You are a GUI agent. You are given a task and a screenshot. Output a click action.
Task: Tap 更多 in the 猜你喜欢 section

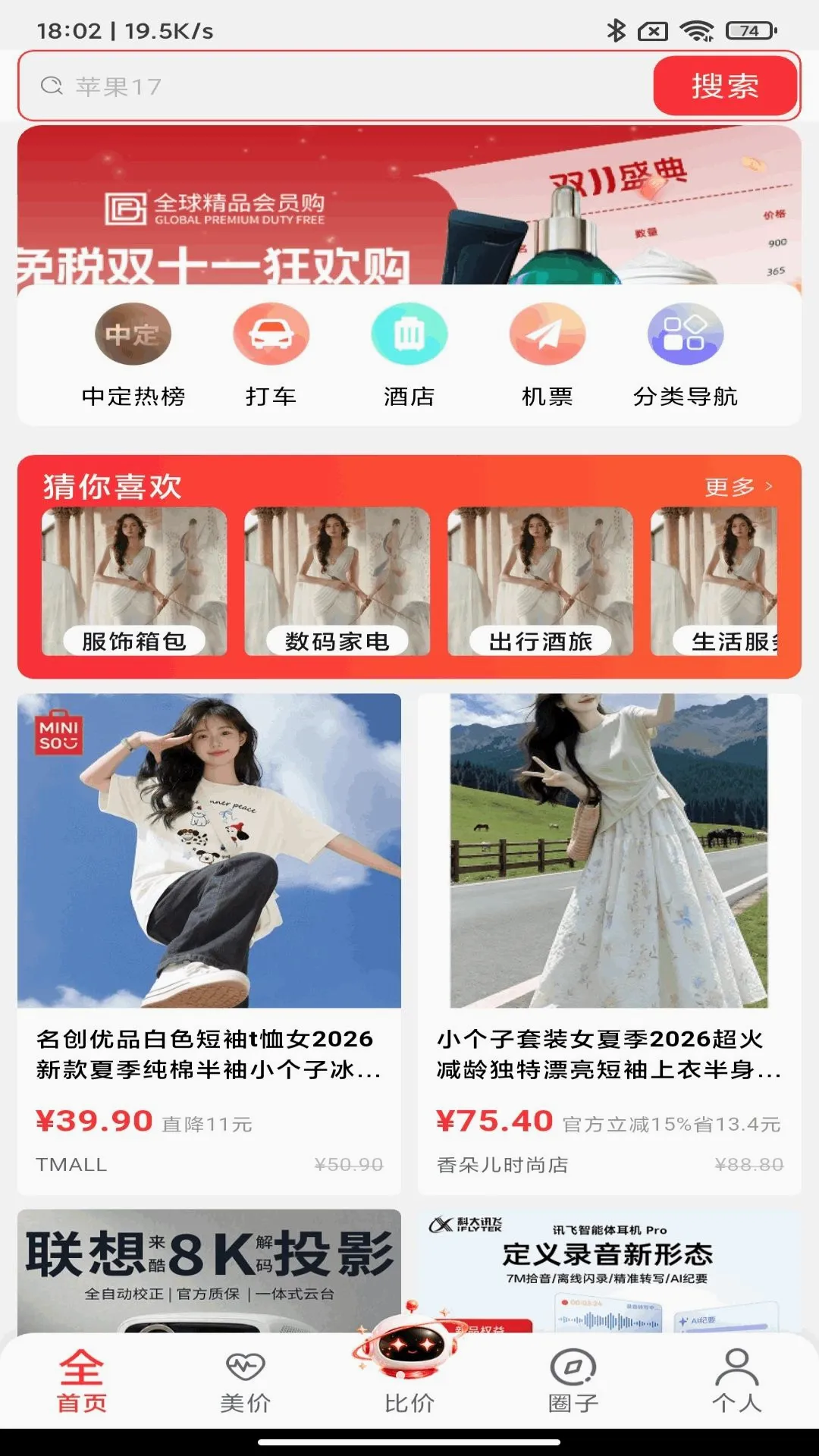pyautogui.click(x=739, y=486)
